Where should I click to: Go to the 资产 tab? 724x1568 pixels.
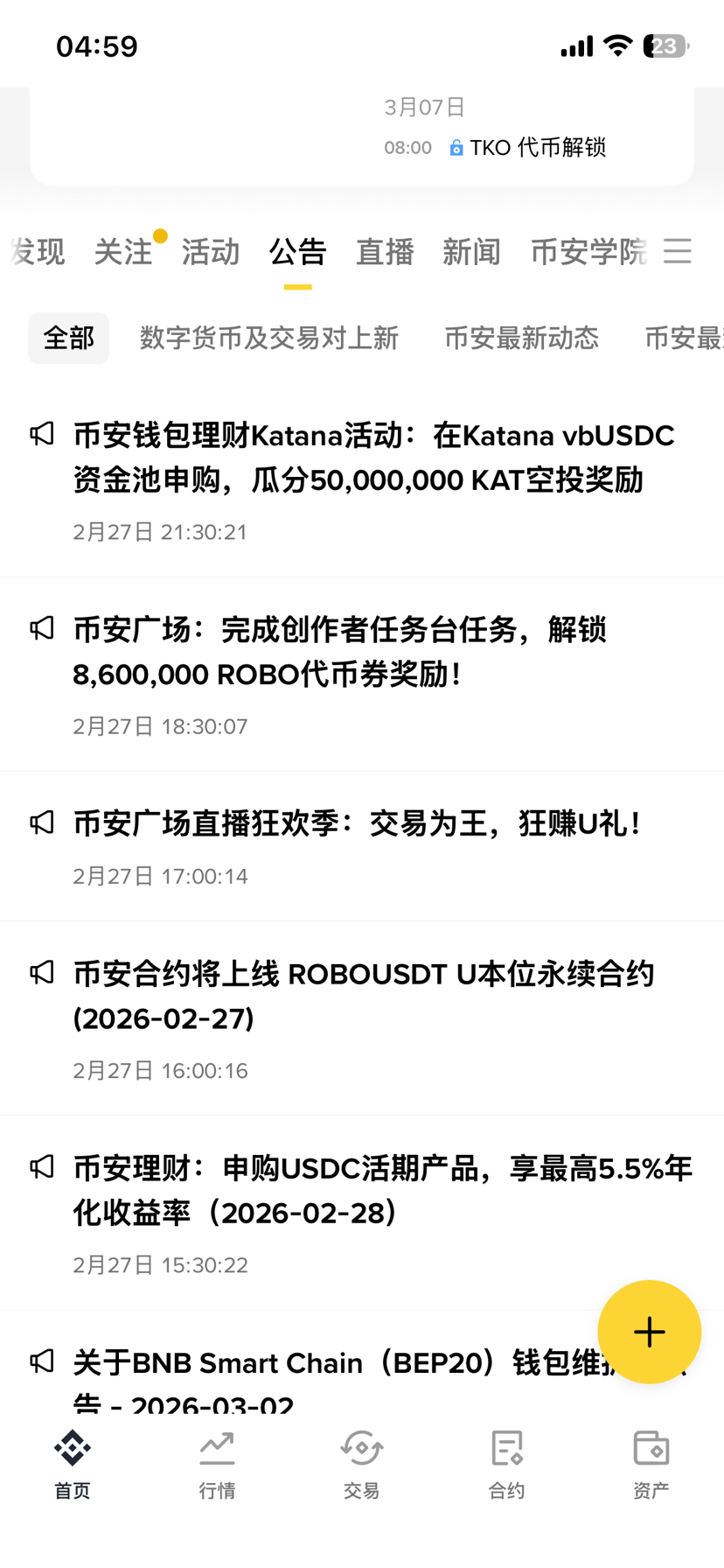(651, 1464)
